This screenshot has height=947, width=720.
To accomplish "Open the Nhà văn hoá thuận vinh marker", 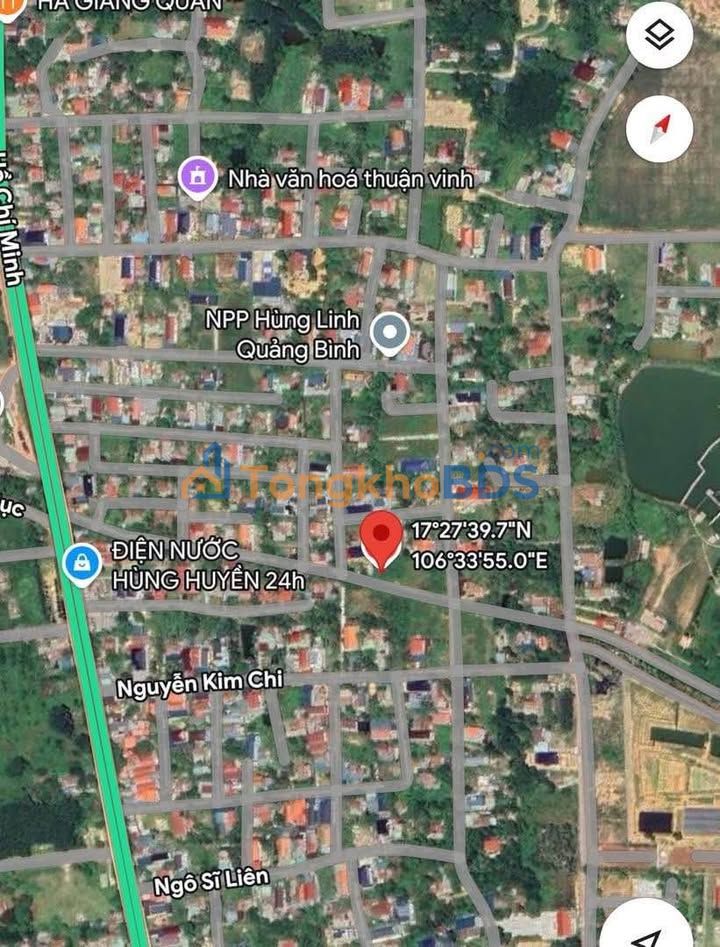I will (x=198, y=177).
